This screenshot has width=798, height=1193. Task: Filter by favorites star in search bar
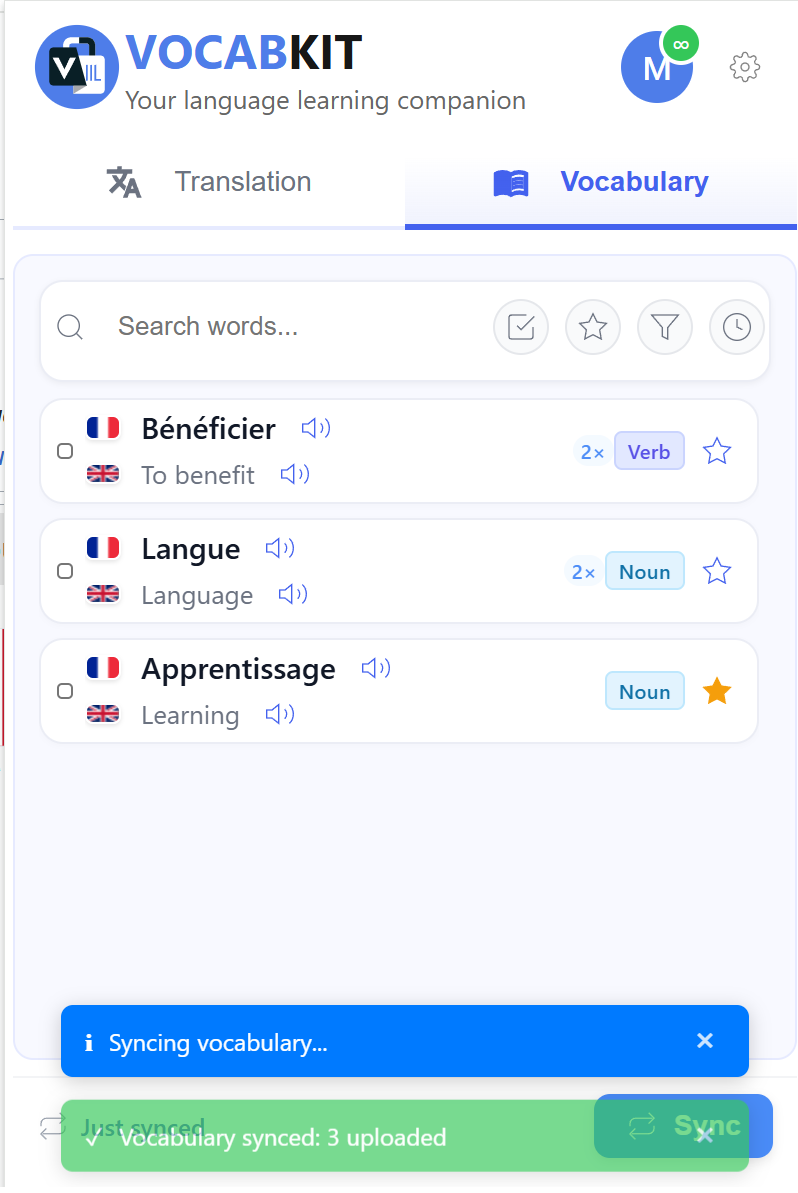(593, 327)
